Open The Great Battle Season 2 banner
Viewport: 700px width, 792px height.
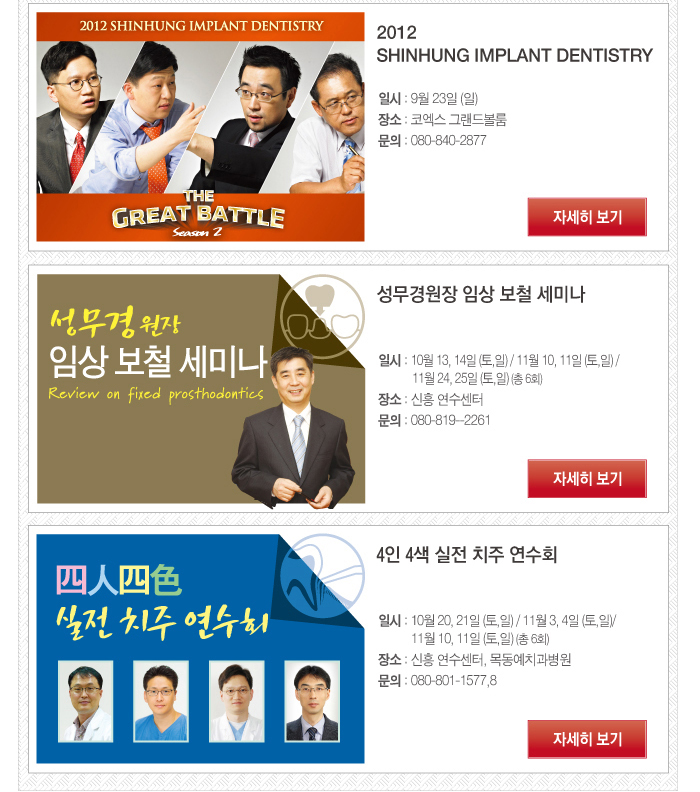pyautogui.click(x=200, y=127)
